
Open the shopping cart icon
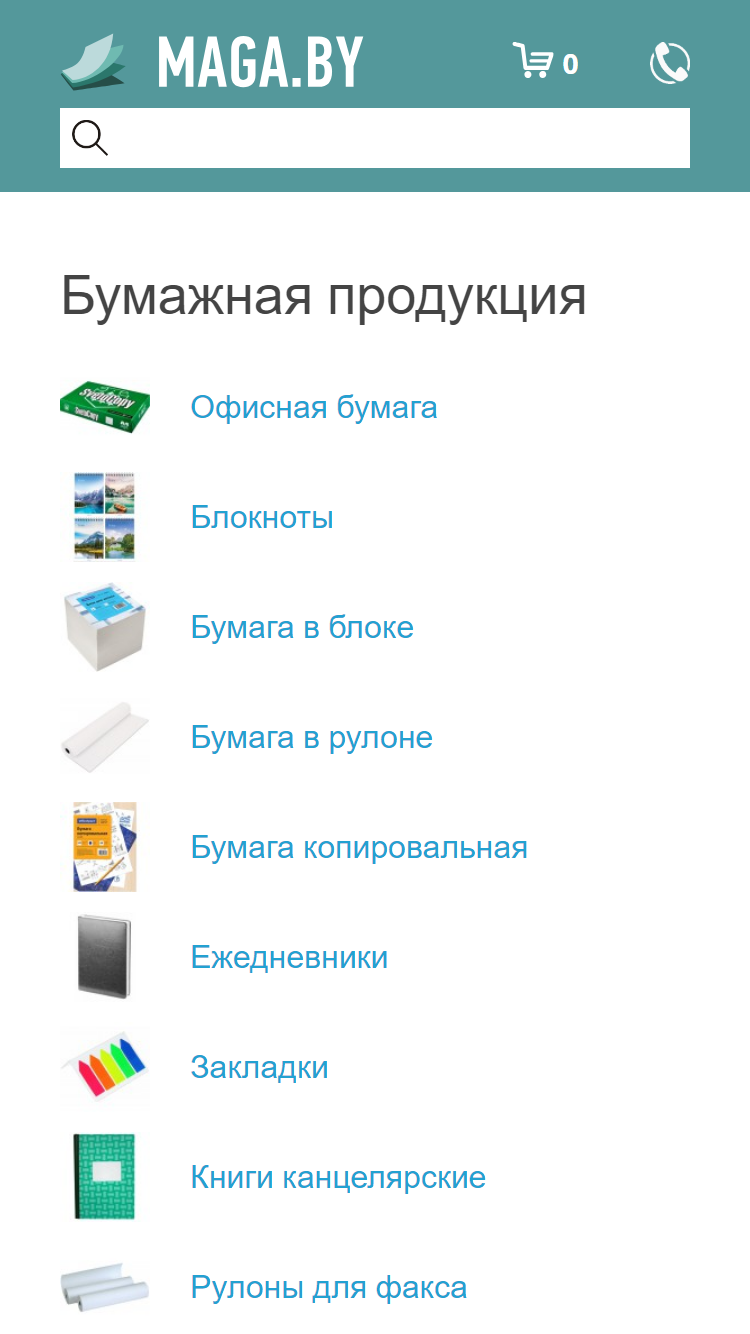[x=532, y=61]
